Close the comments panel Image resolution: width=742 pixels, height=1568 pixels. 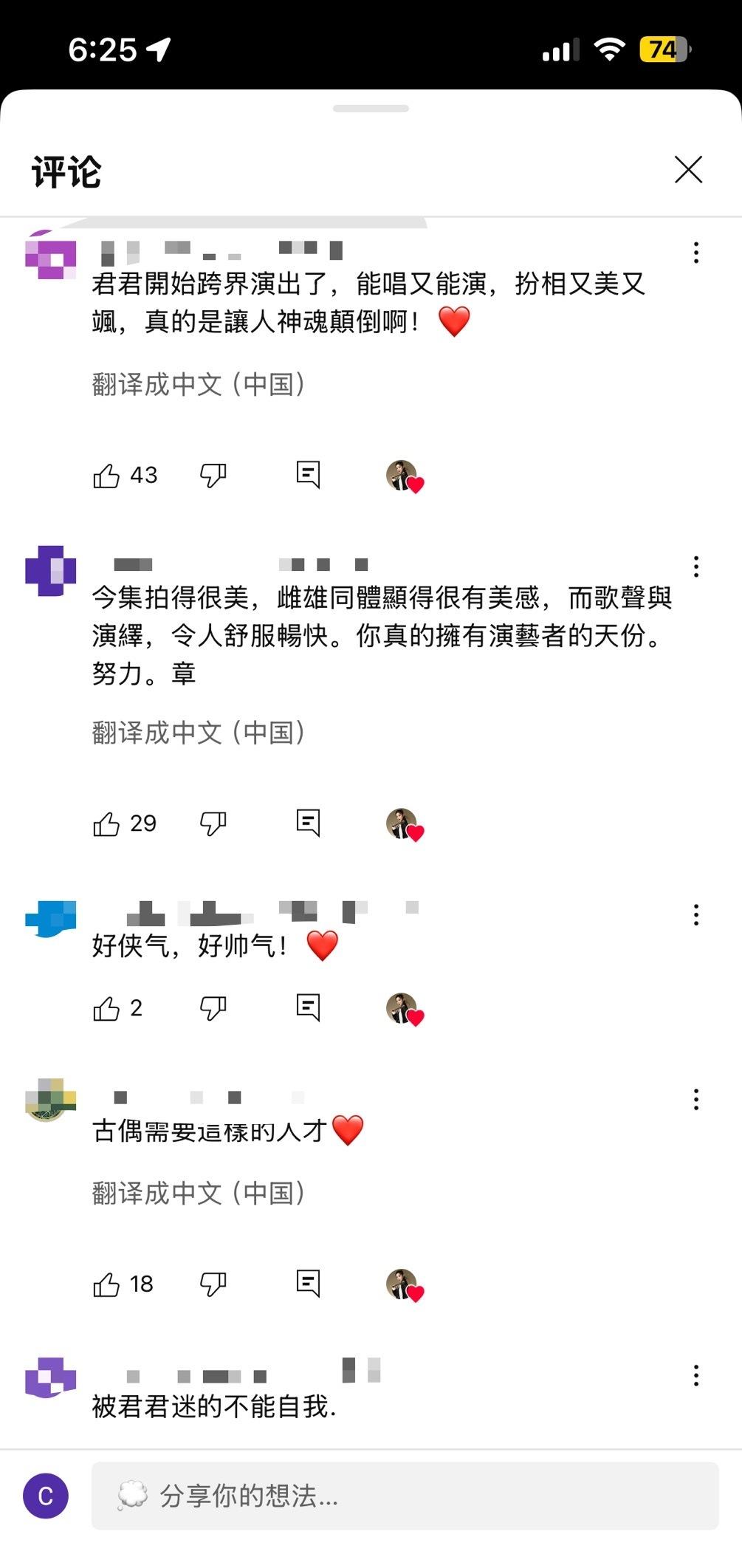[x=688, y=170]
